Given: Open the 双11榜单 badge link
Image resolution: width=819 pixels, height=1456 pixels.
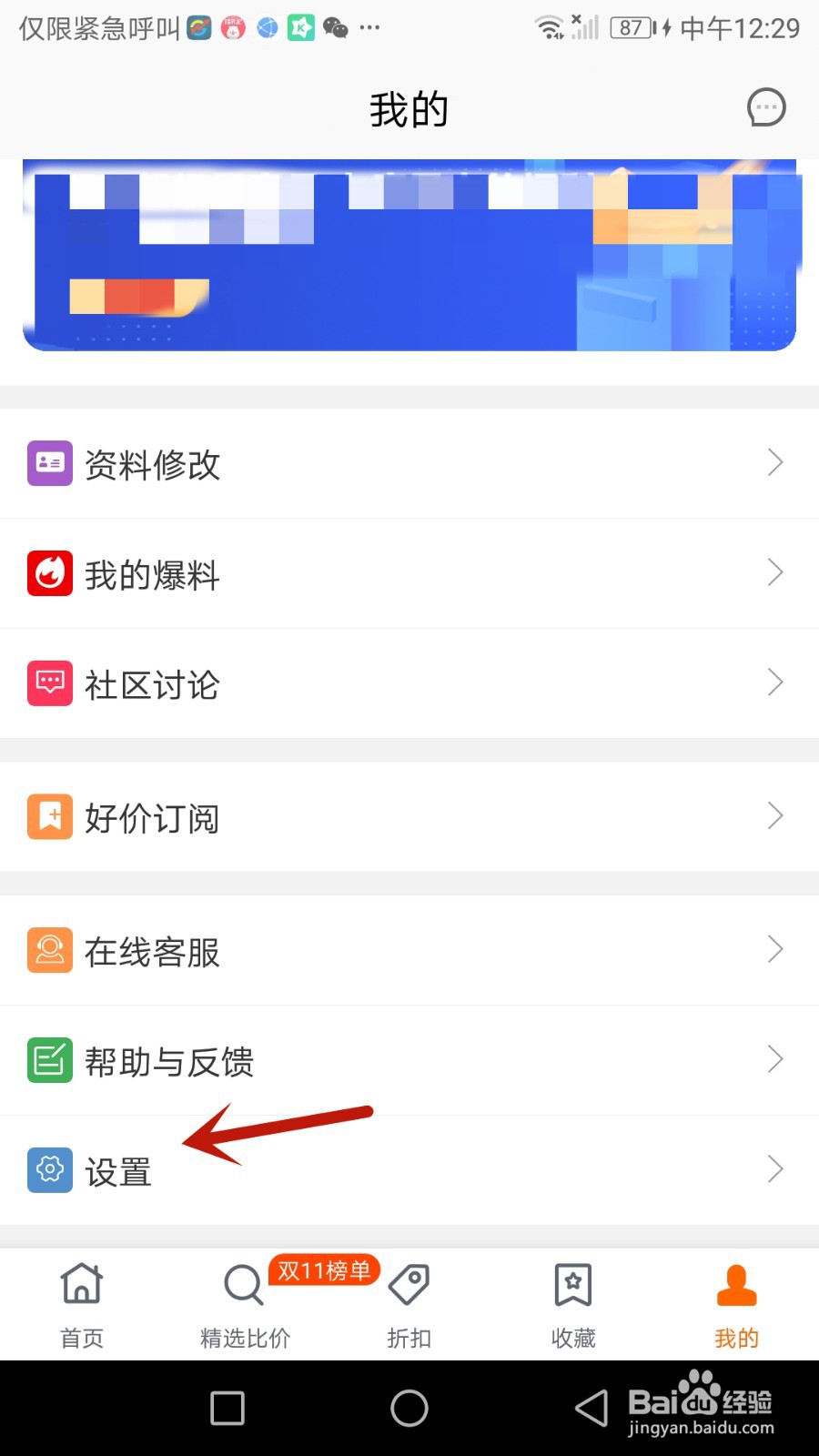Looking at the screenshot, I should (x=324, y=1270).
